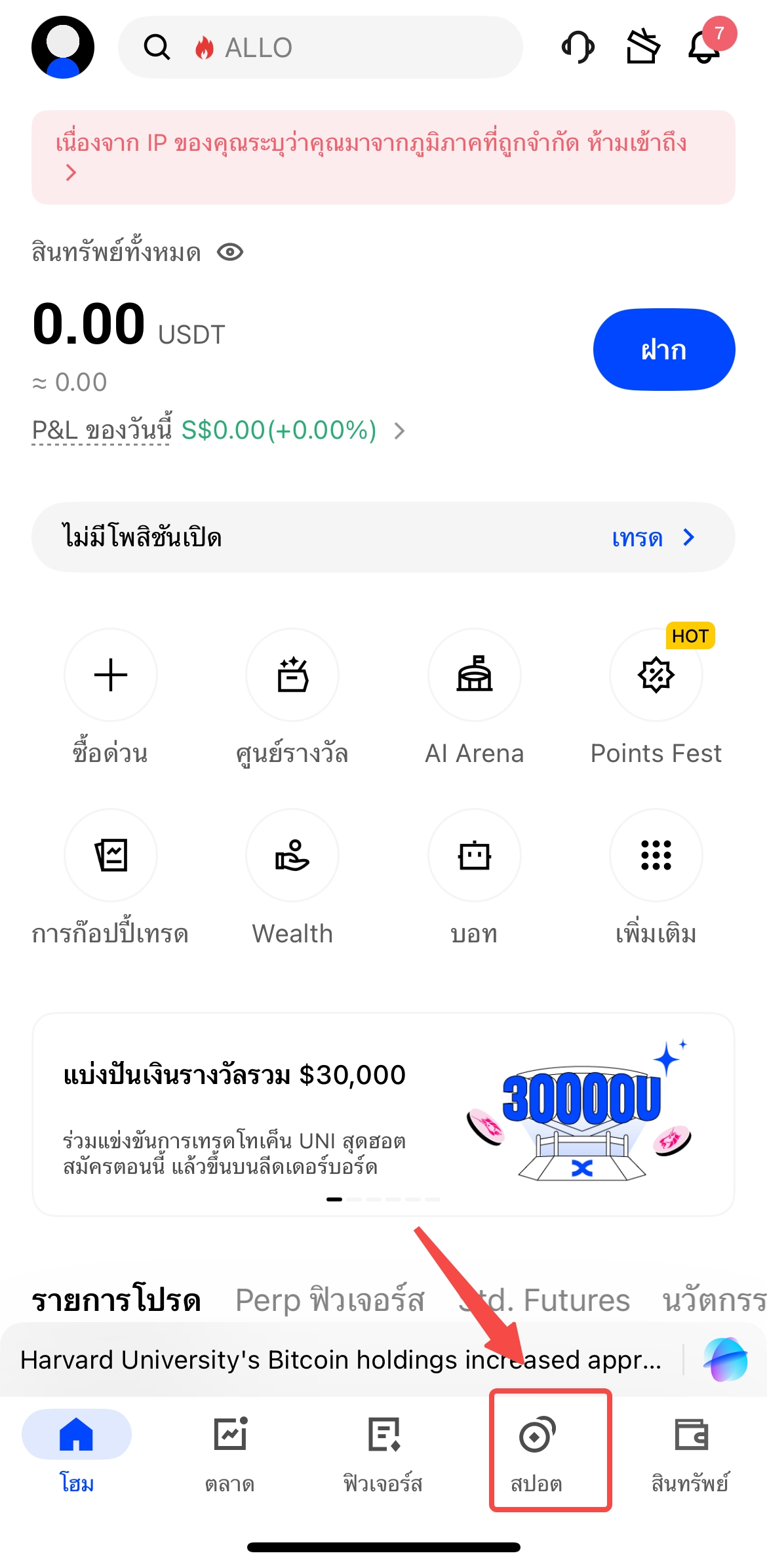Open AI Arena
The image size is (767, 1568).
click(x=474, y=675)
